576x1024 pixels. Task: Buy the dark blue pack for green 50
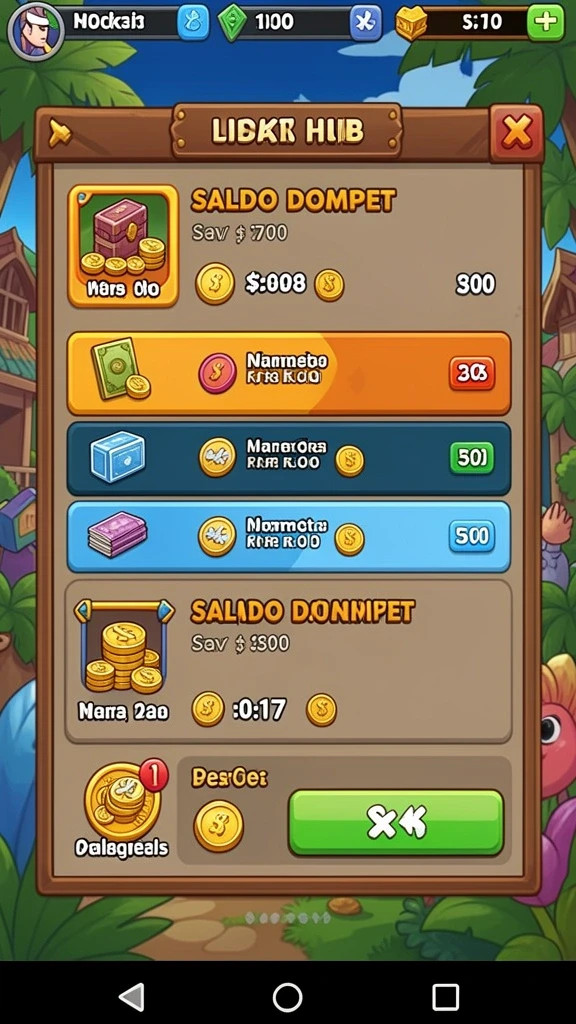(x=289, y=458)
